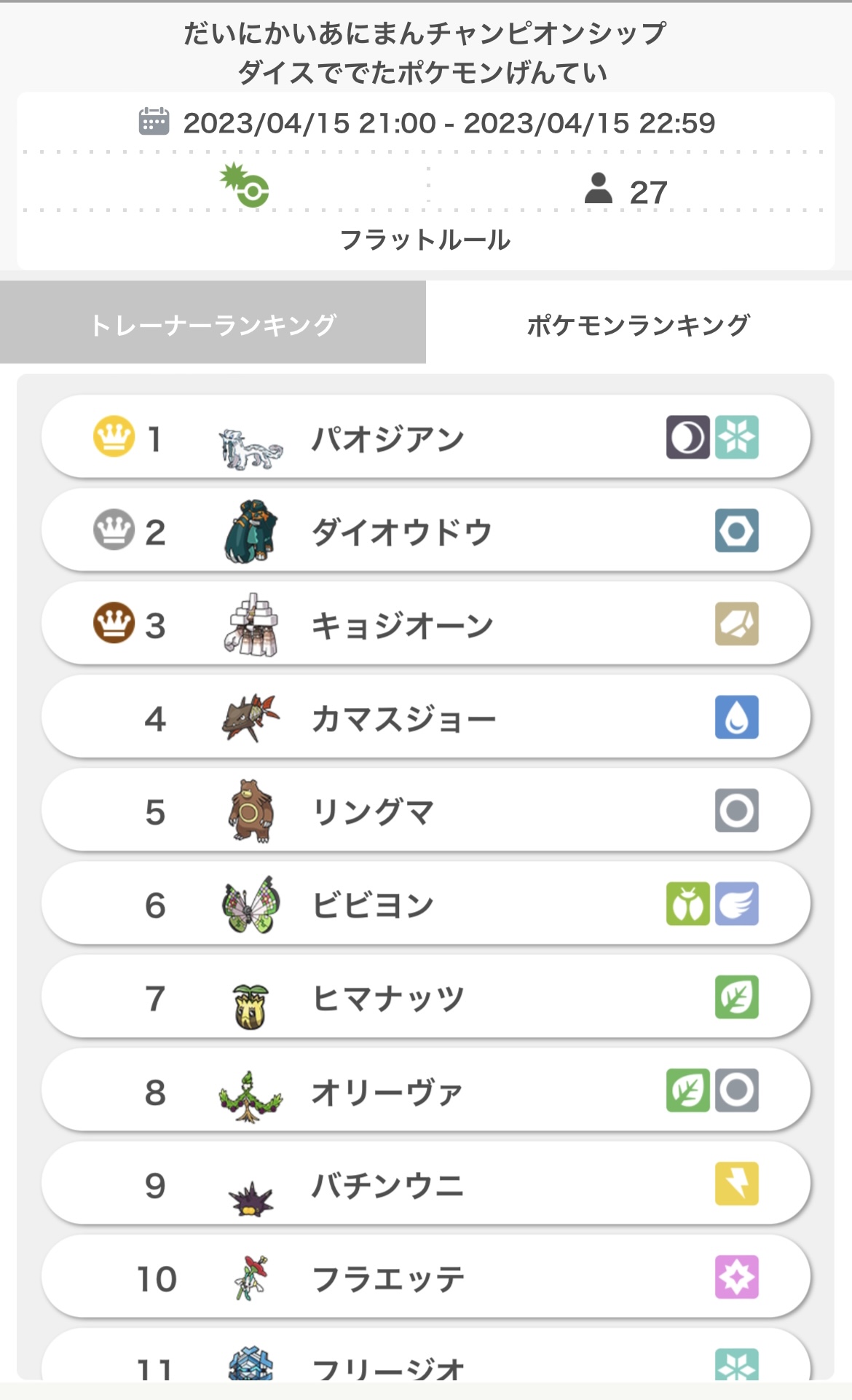View details for リングマ
The width and height of the screenshot is (852, 1400).
point(426,810)
